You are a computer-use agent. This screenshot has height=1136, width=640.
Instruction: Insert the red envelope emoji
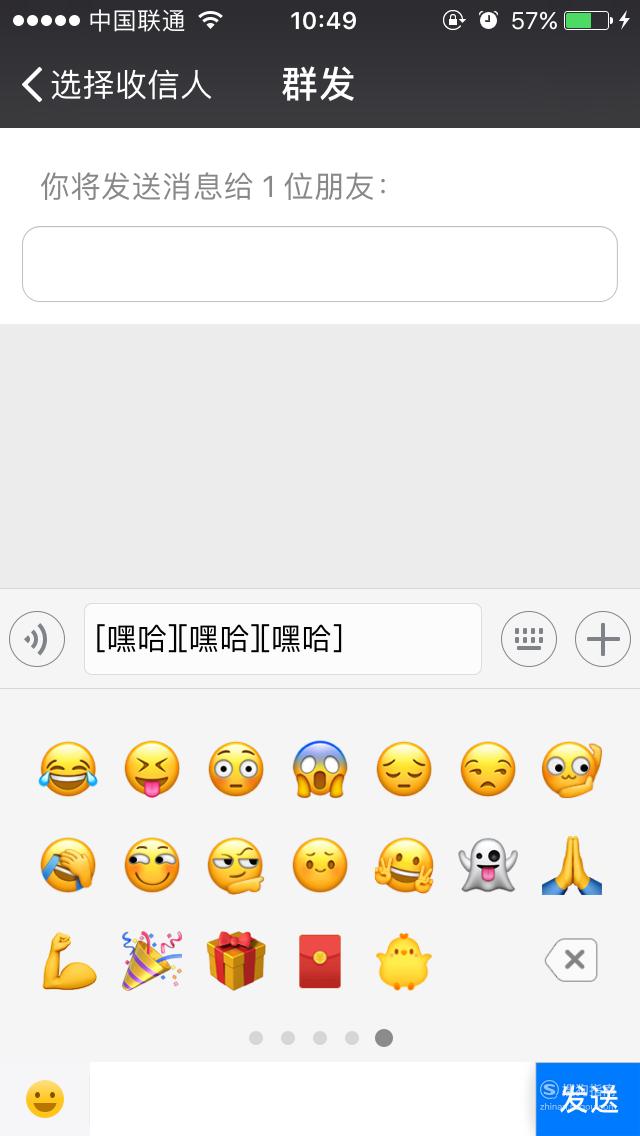[320, 961]
